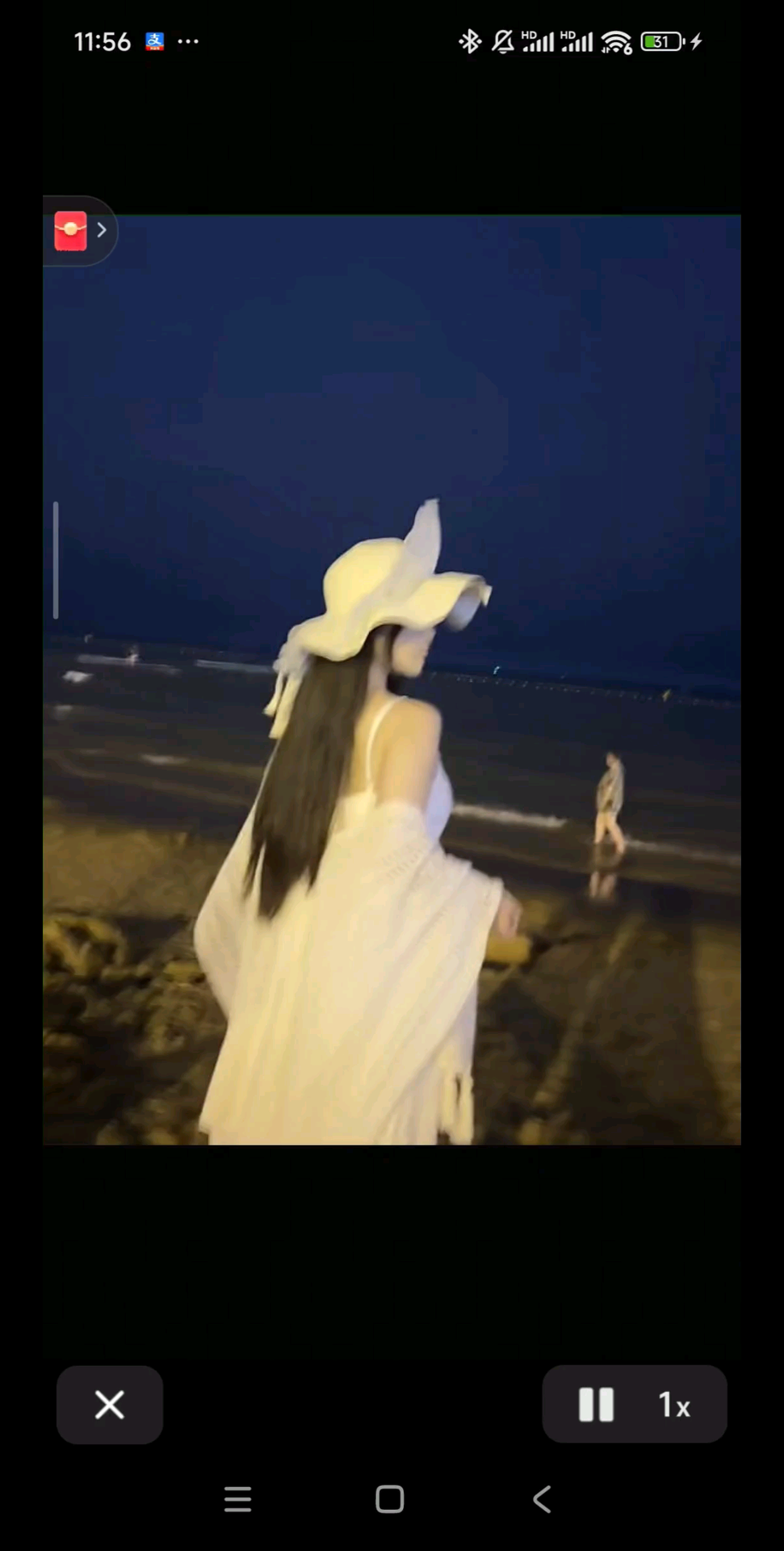784x1551 pixels.
Task: Go back with the system back button
Action: 543,1499
